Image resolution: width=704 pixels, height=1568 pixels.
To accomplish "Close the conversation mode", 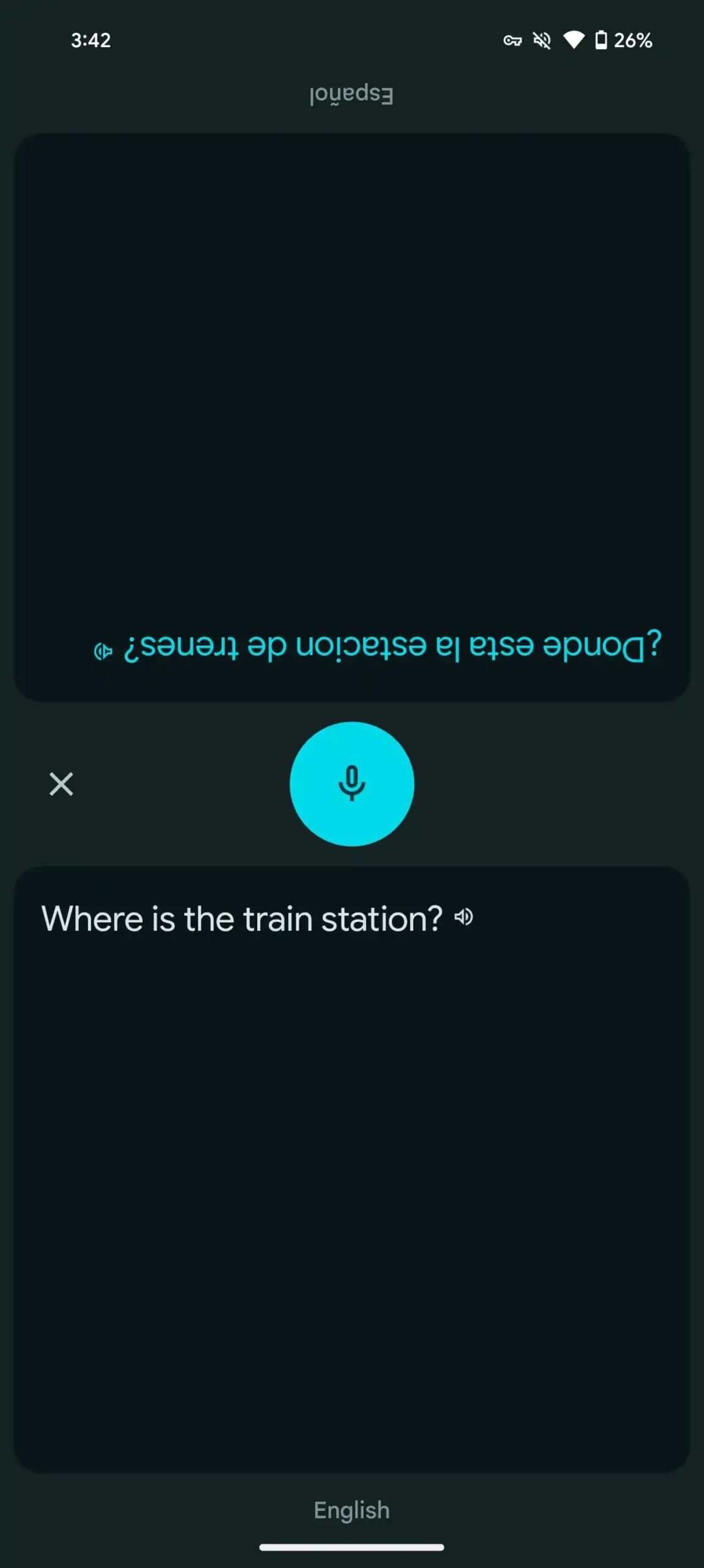I will click(x=61, y=783).
